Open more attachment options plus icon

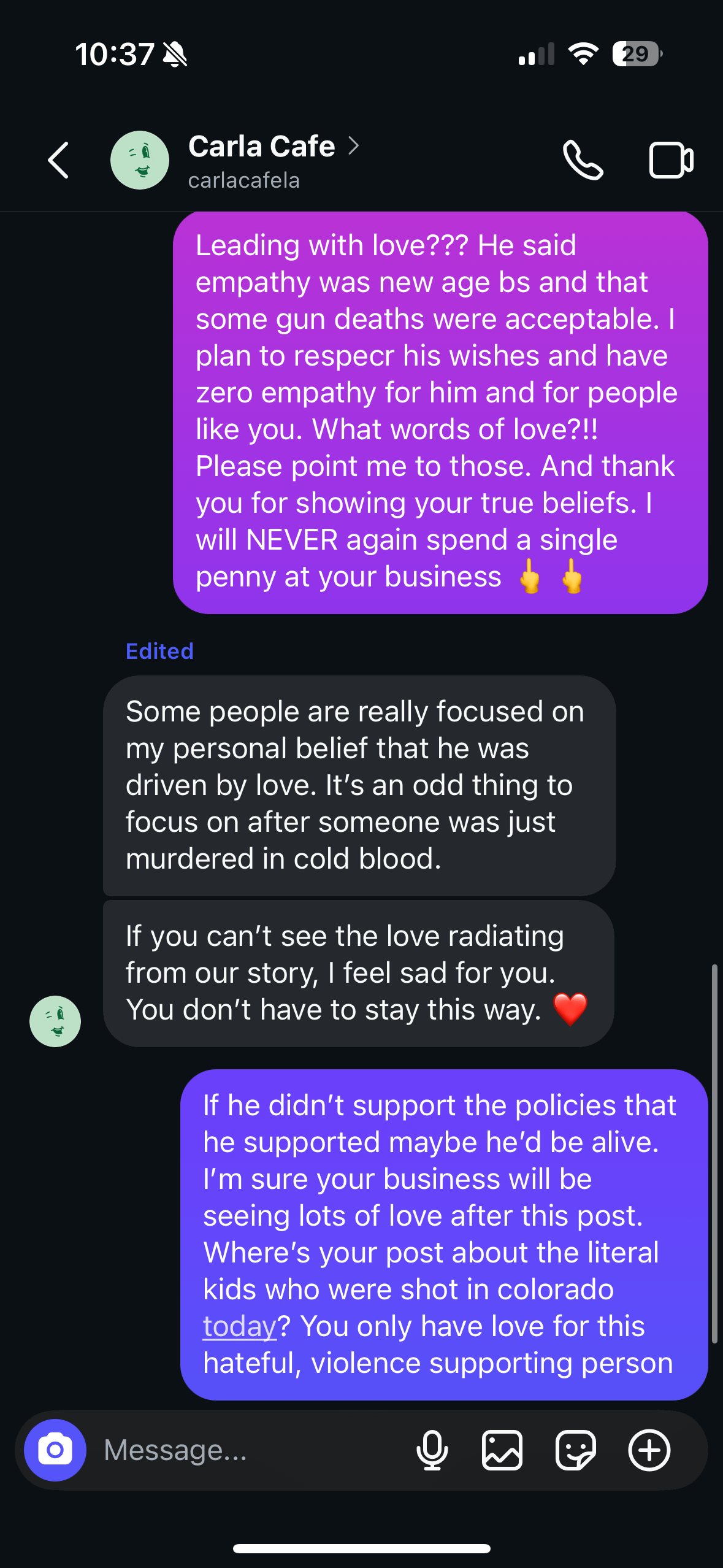[x=649, y=1450]
